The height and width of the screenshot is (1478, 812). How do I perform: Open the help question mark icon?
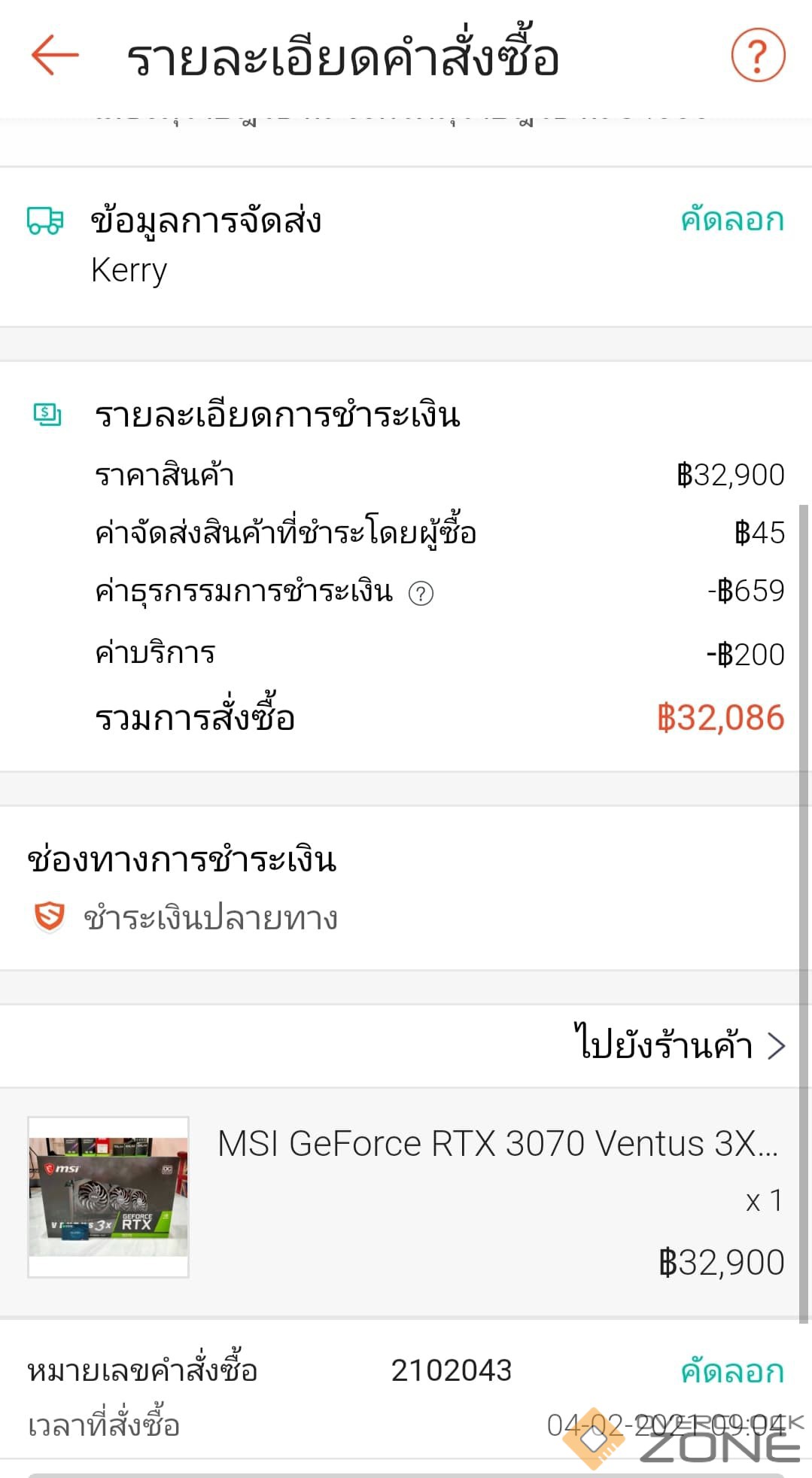[758, 55]
